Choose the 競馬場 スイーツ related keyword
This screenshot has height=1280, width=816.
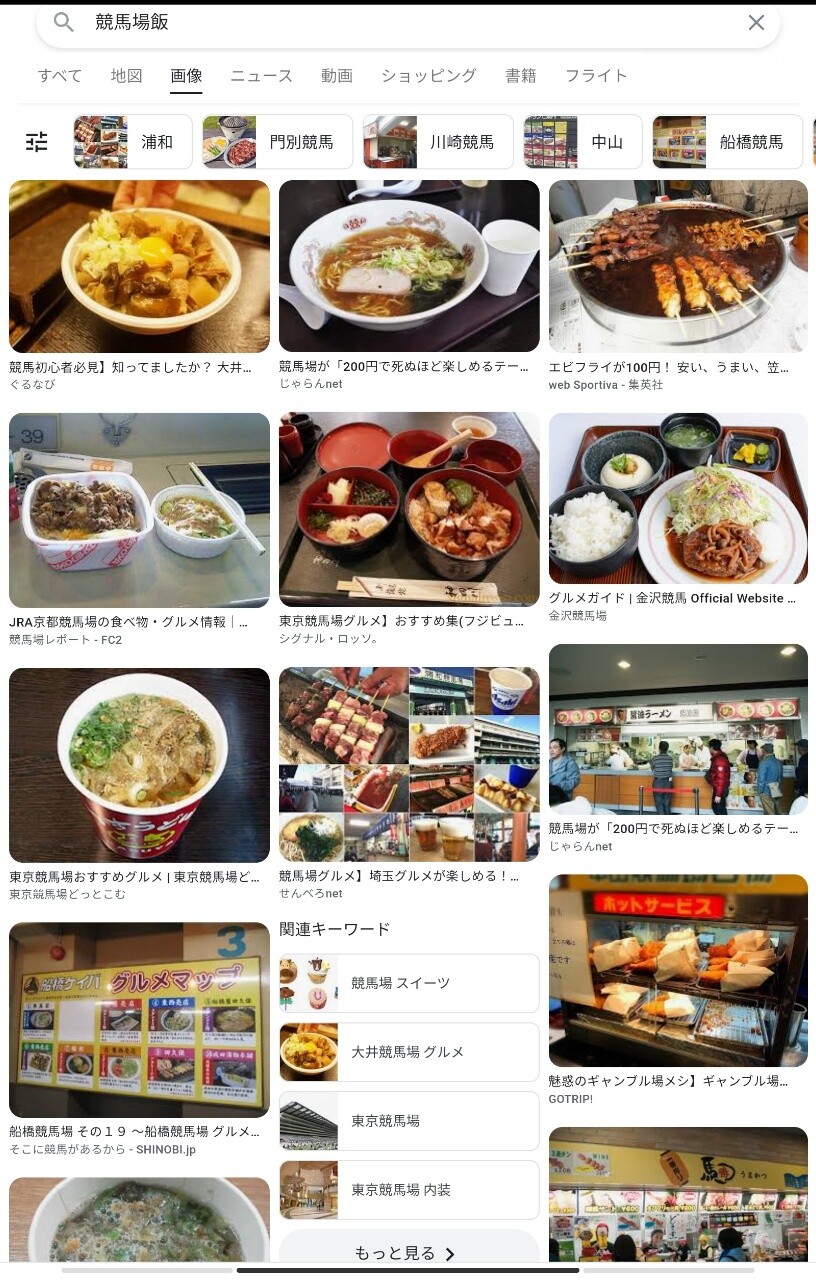coord(409,983)
